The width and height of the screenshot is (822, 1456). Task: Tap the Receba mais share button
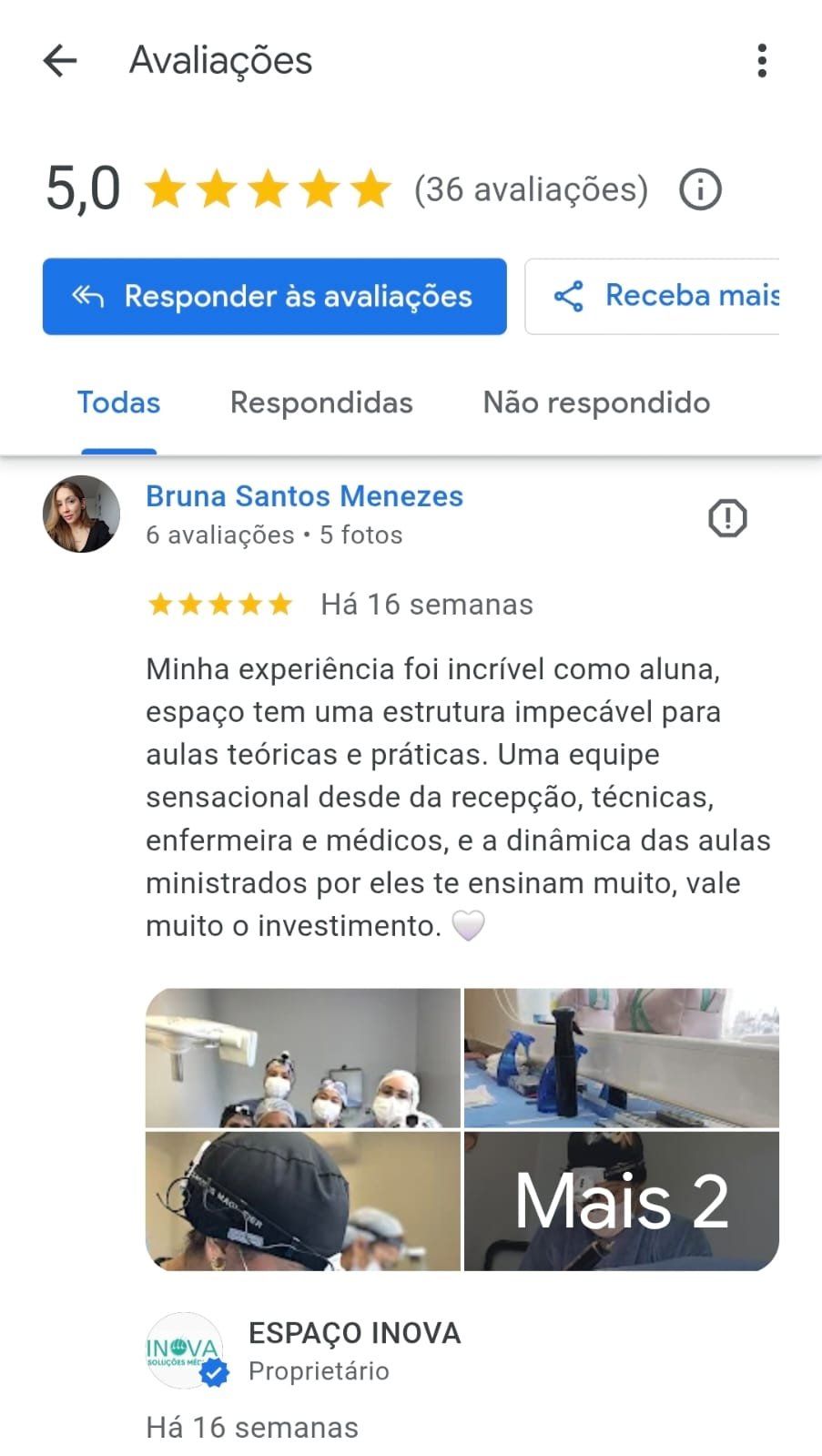point(652,296)
